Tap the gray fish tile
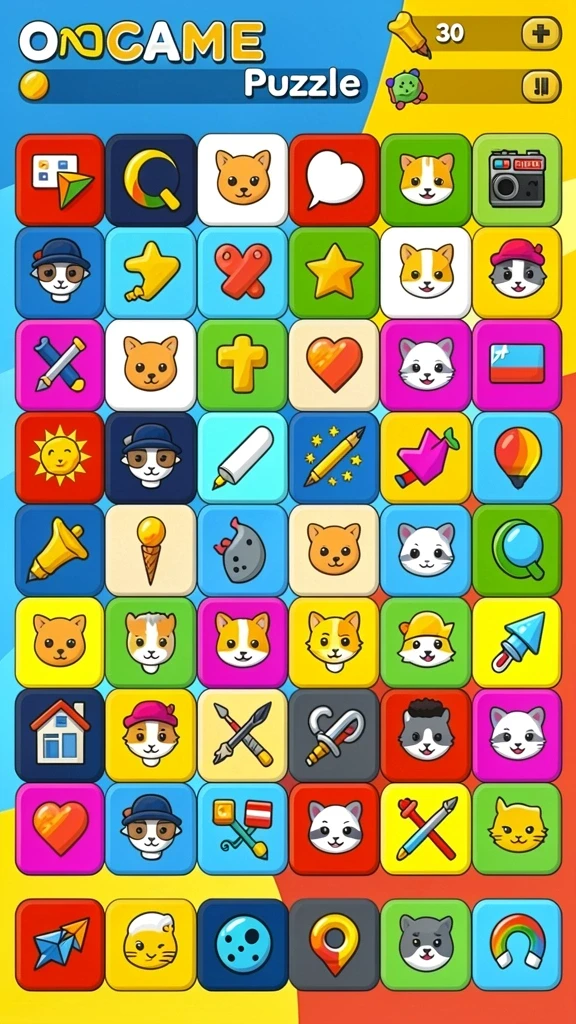The width and height of the screenshot is (576, 1024). click(x=243, y=550)
